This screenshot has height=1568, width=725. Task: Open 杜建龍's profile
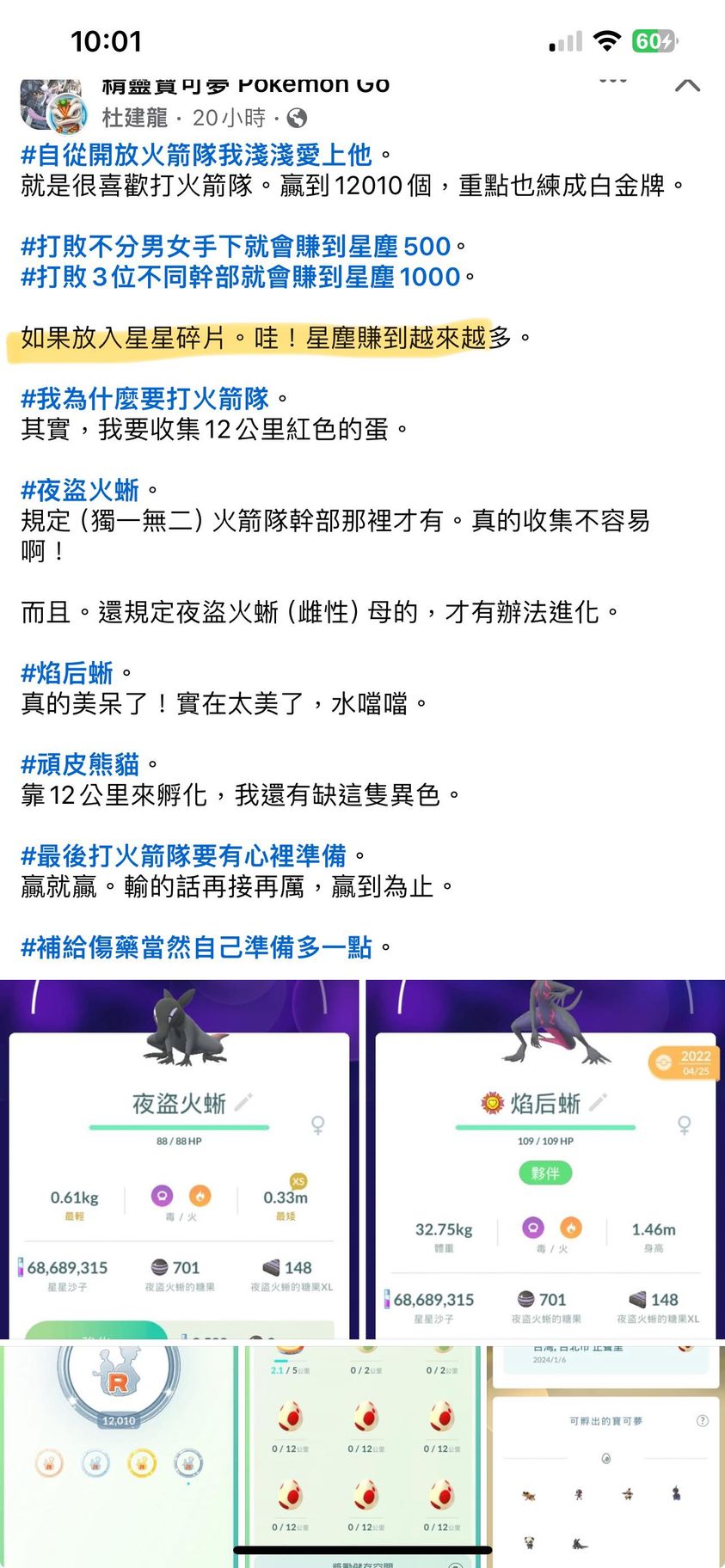(x=135, y=118)
